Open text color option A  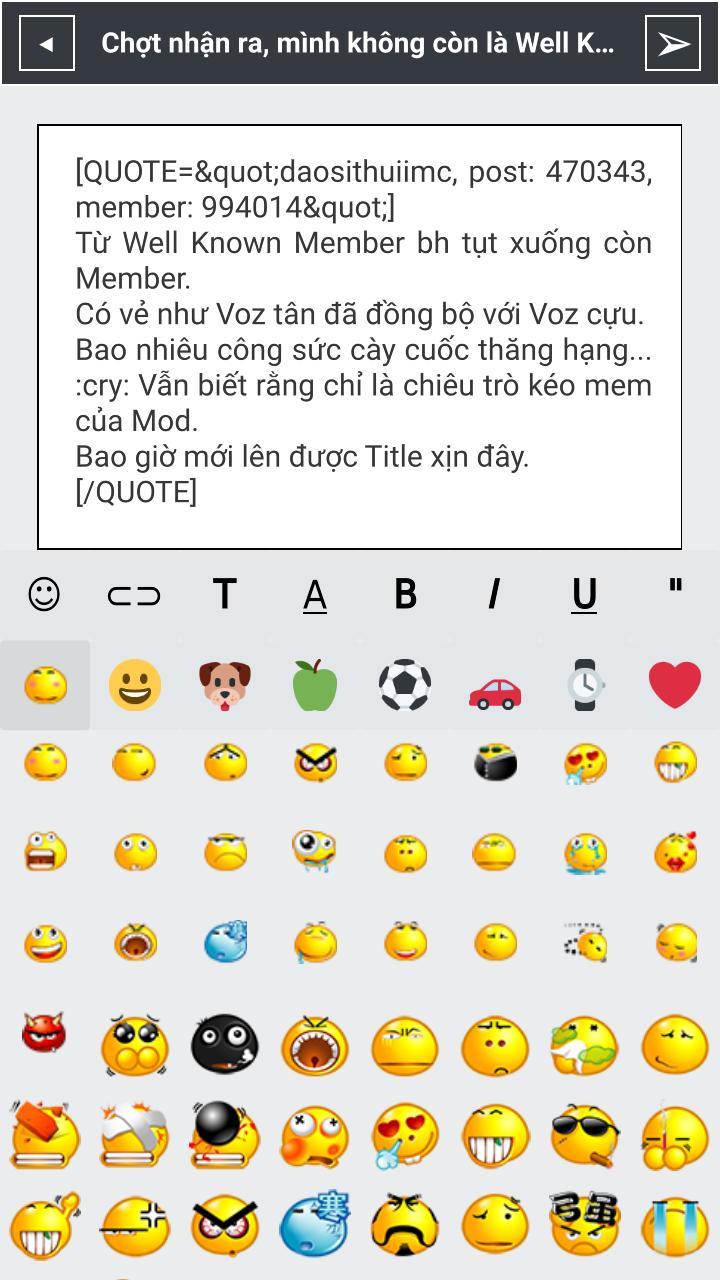(x=315, y=596)
